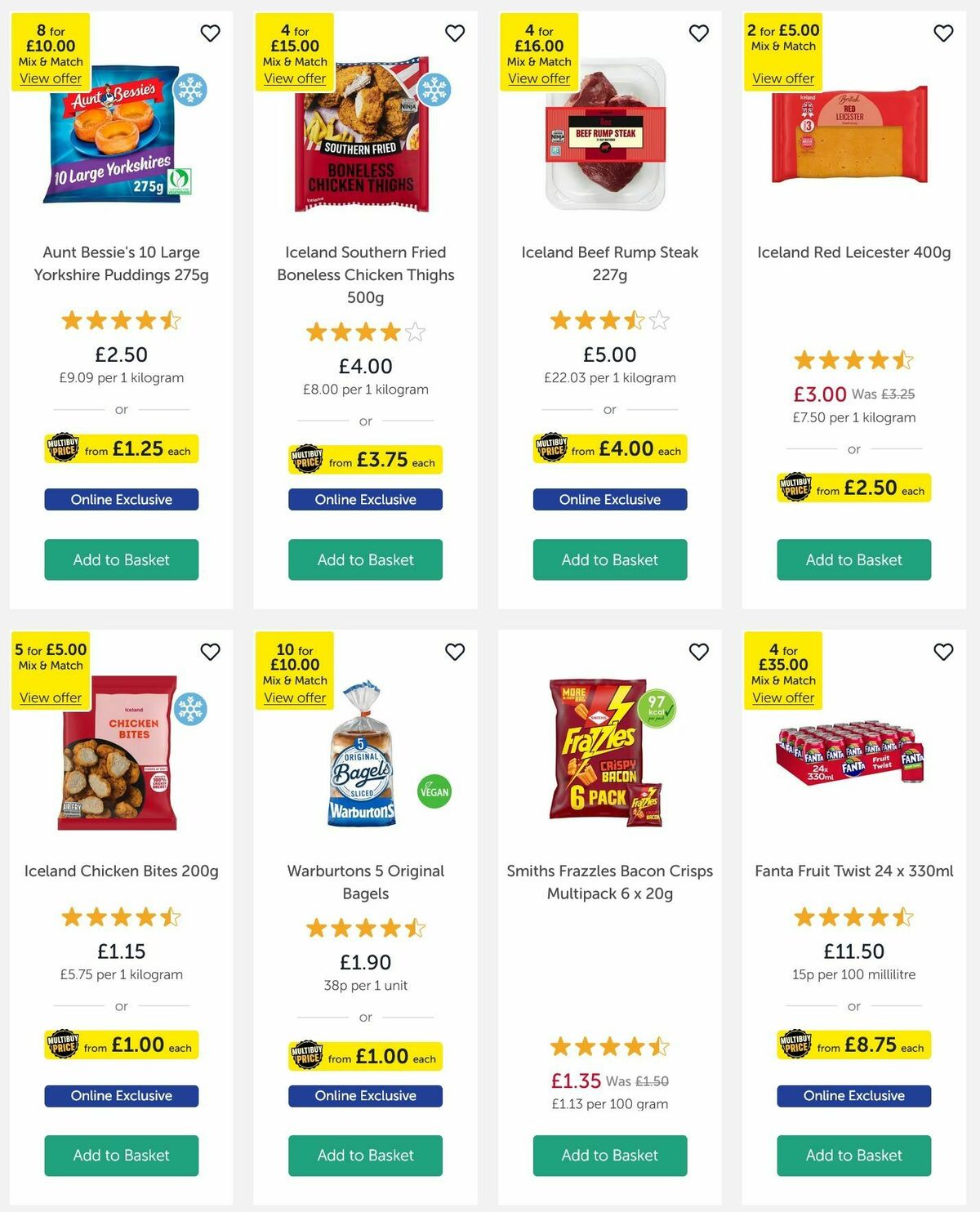Screen dimensions: 980x1212
Task: Click the Vegan badge on Warburtons Bagels
Action: pyautogui.click(x=435, y=791)
